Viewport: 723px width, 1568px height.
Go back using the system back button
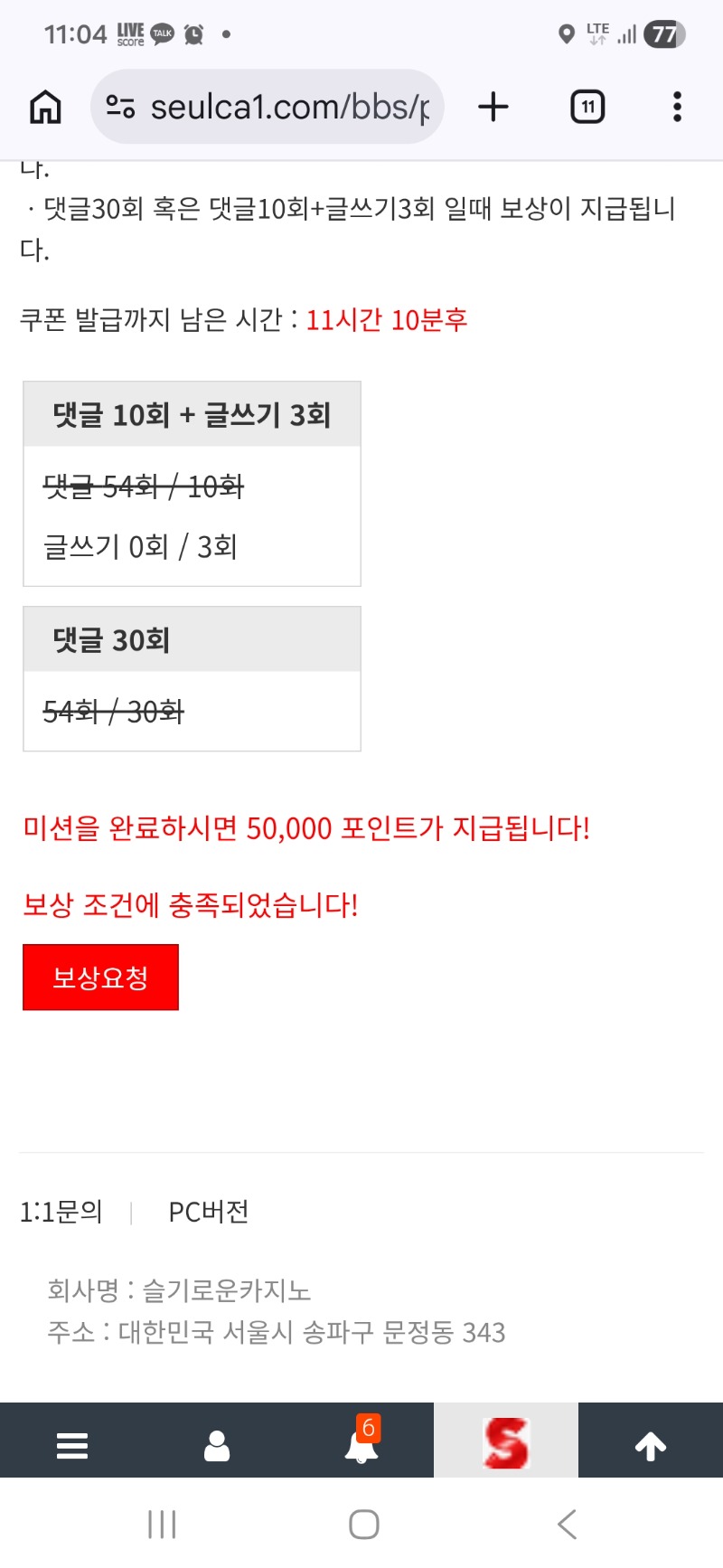coord(567,1525)
